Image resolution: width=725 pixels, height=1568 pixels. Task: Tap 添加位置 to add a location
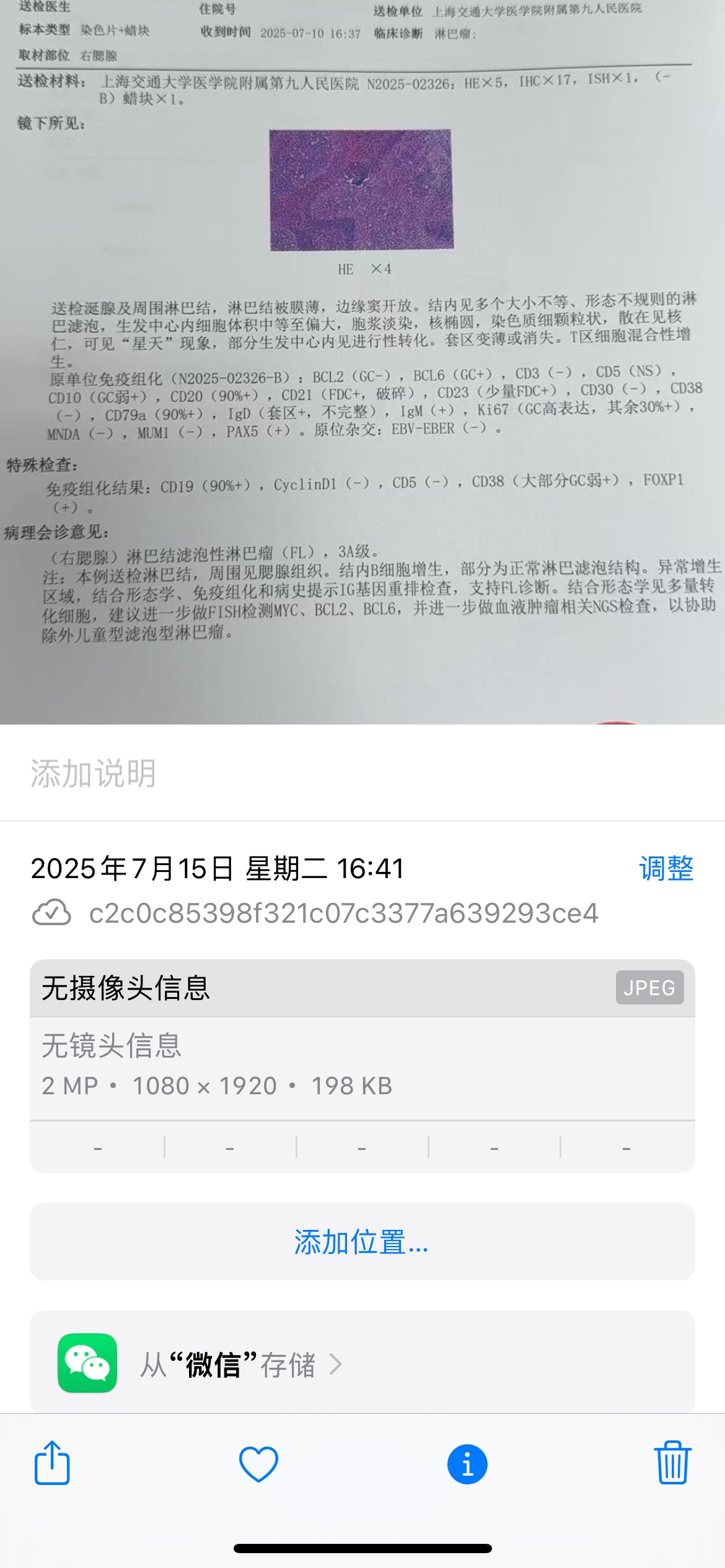362,1242
